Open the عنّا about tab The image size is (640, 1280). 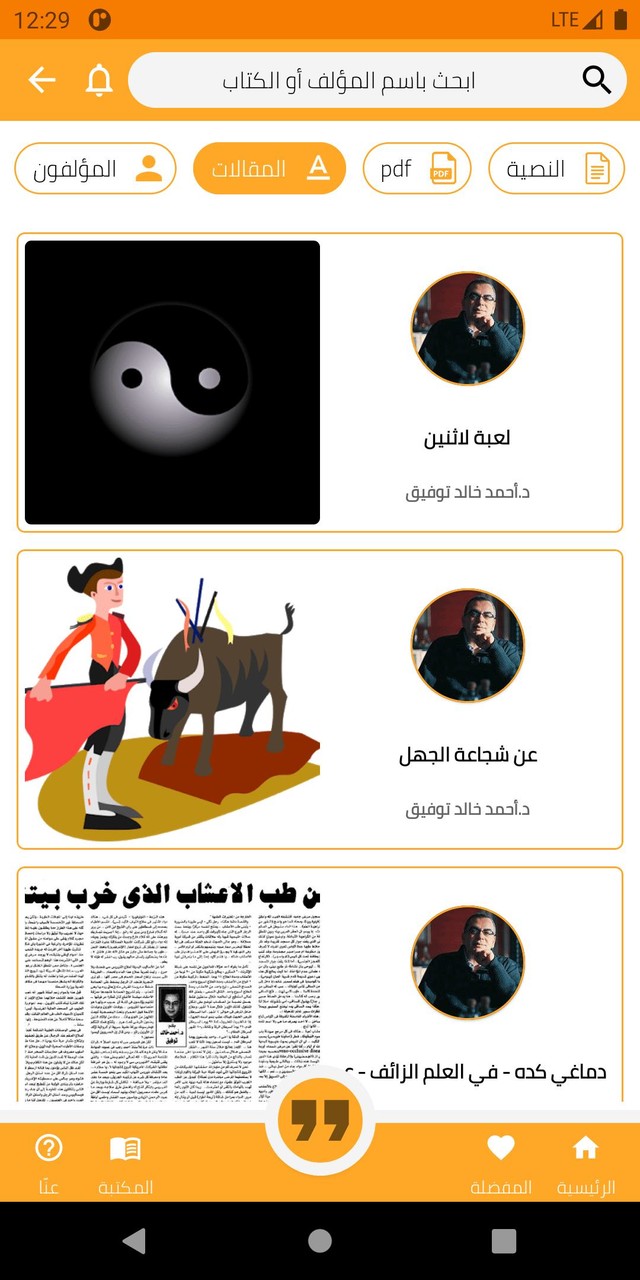(x=49, y=1164)
